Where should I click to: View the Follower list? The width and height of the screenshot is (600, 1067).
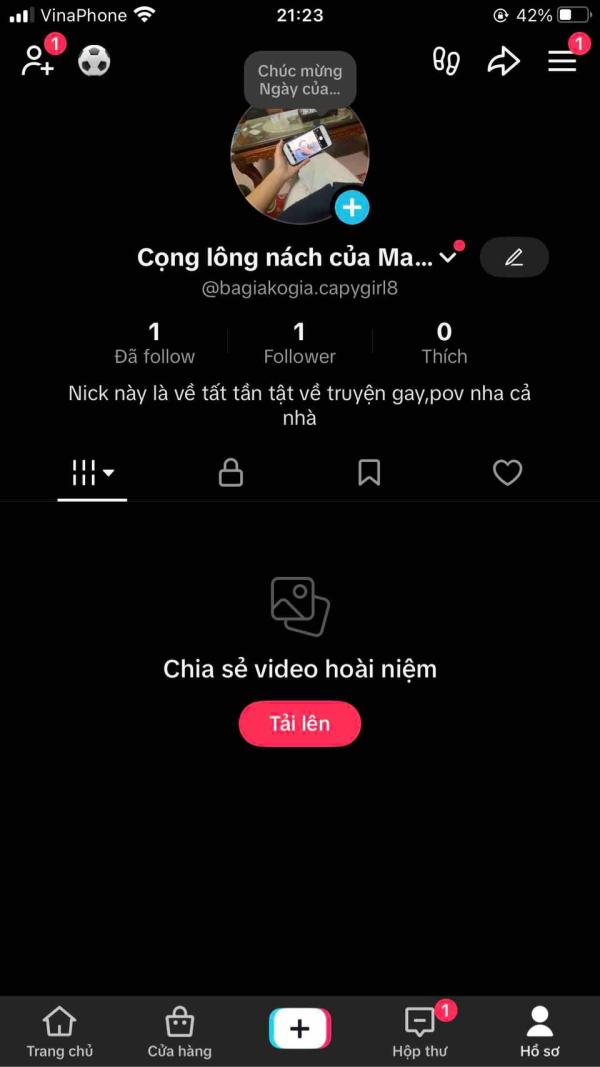click(x=299, y=344)
